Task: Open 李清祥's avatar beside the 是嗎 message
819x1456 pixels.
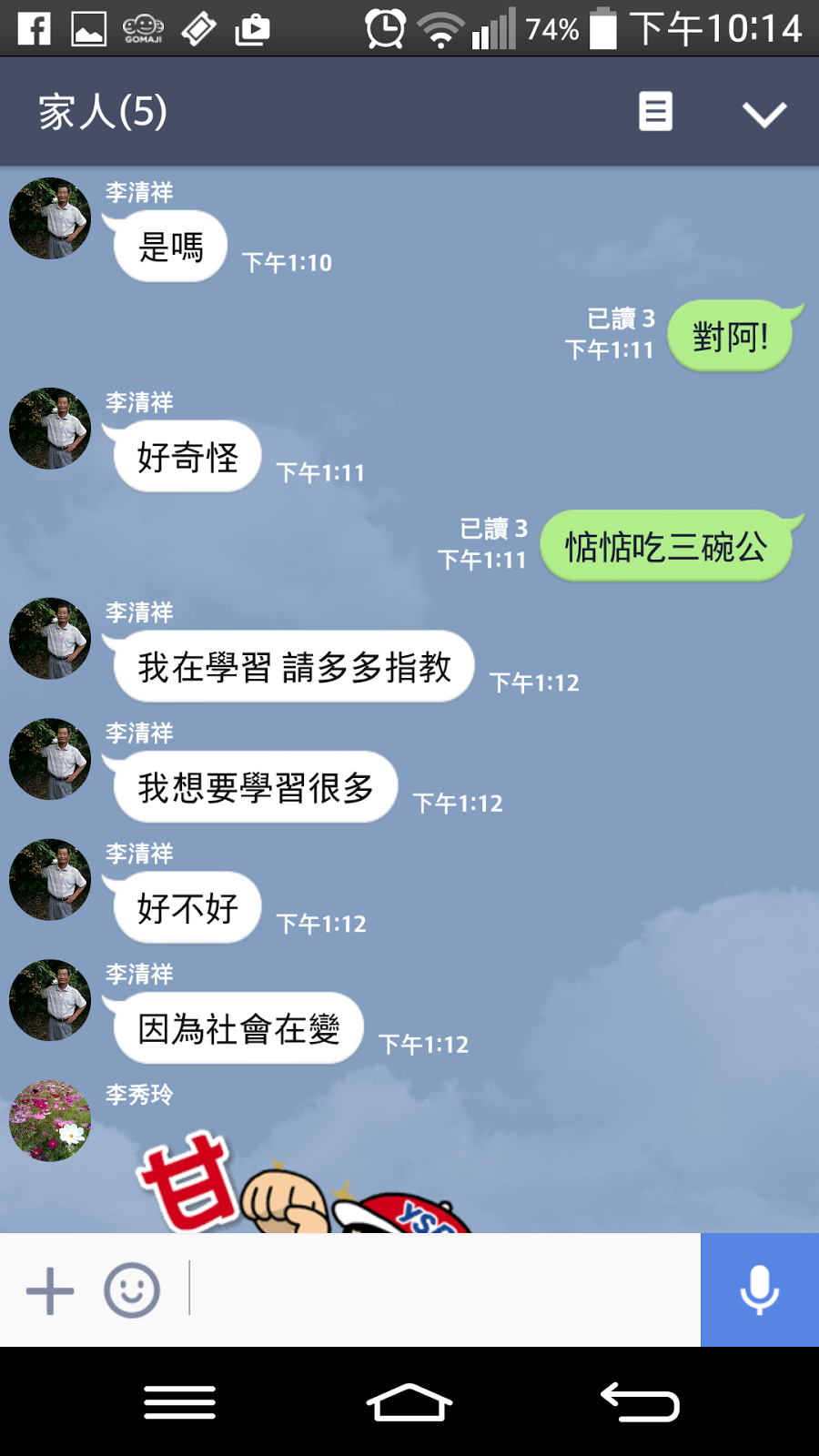Action: 50,218
